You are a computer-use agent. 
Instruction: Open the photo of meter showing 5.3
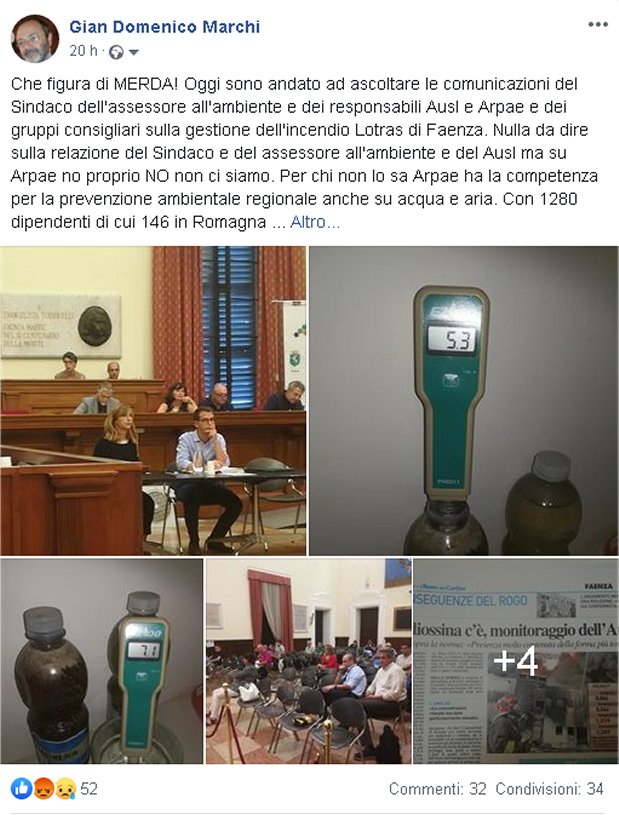pyautogui.click(x=464, y=401)
